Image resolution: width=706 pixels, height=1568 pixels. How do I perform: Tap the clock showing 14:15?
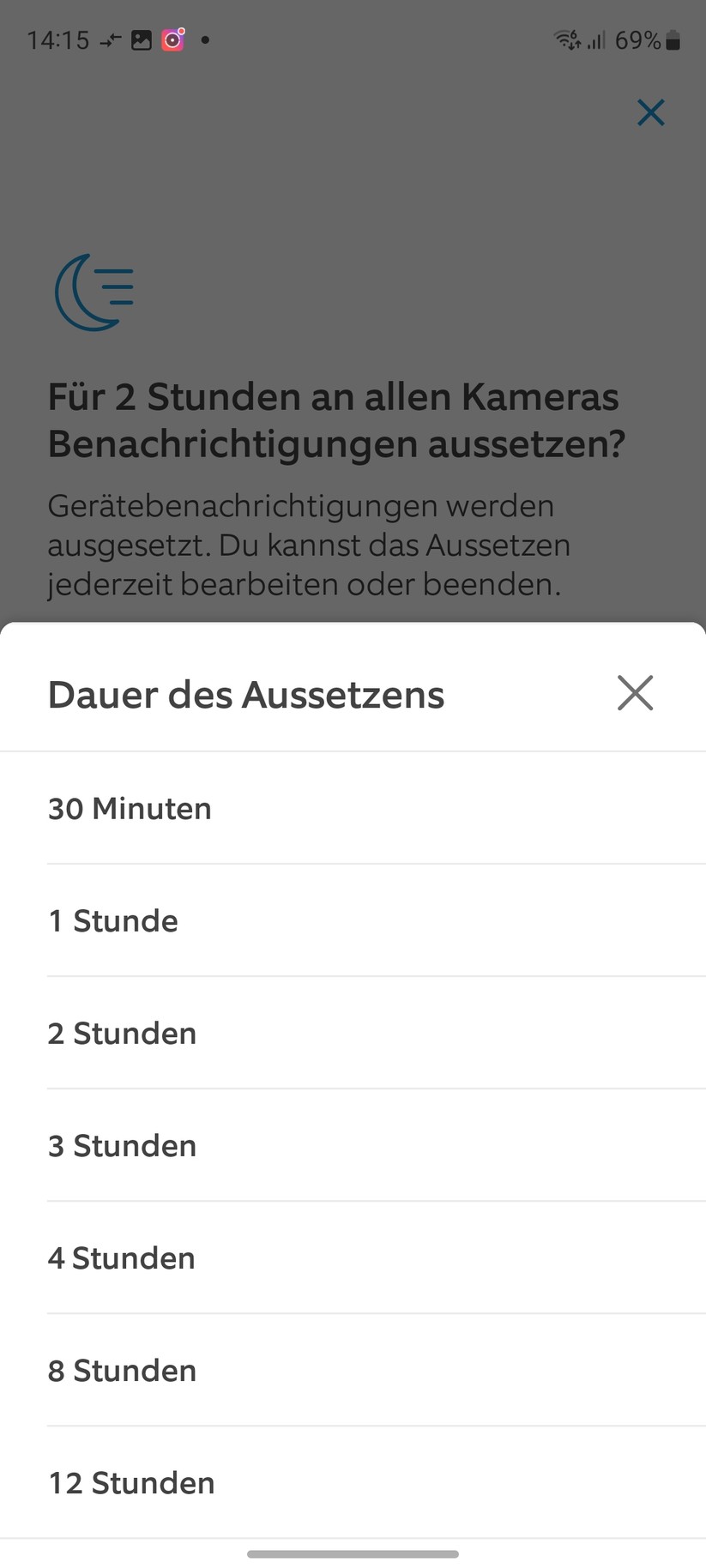tap(57, 39)
